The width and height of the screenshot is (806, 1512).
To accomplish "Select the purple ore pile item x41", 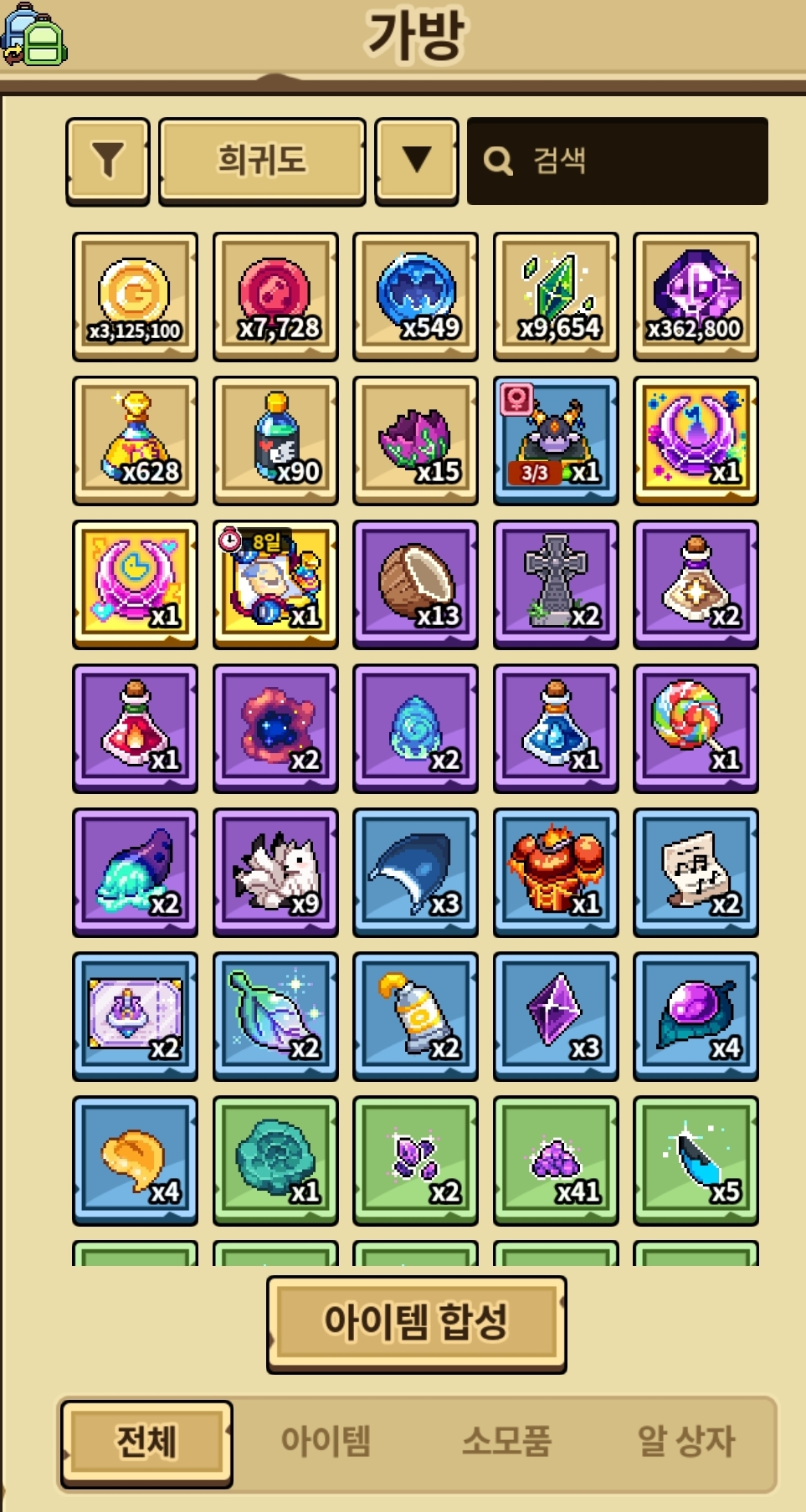I will (556, 1160).
